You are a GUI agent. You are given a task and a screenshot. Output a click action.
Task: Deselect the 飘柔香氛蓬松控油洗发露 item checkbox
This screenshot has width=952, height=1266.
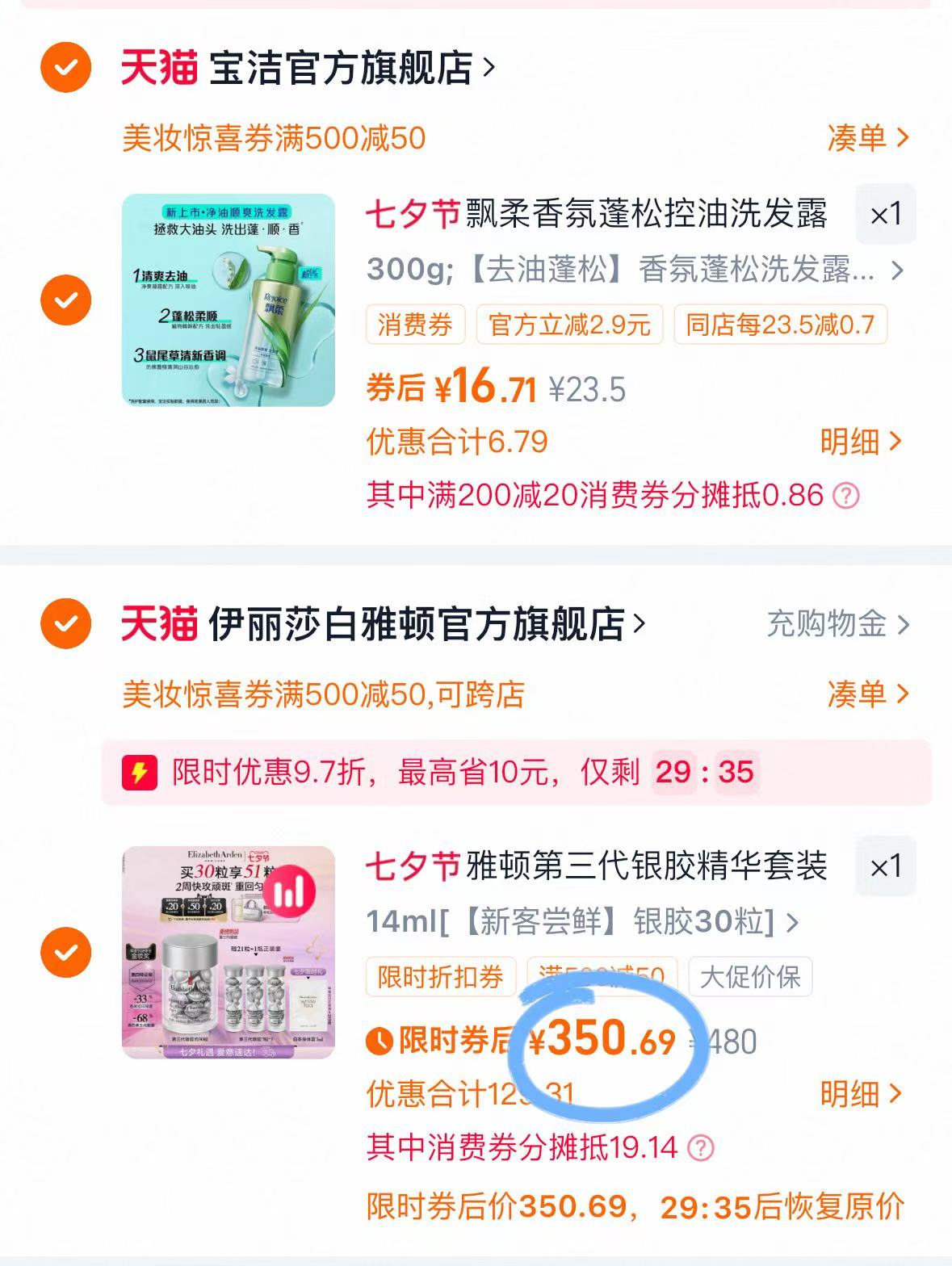65,299
